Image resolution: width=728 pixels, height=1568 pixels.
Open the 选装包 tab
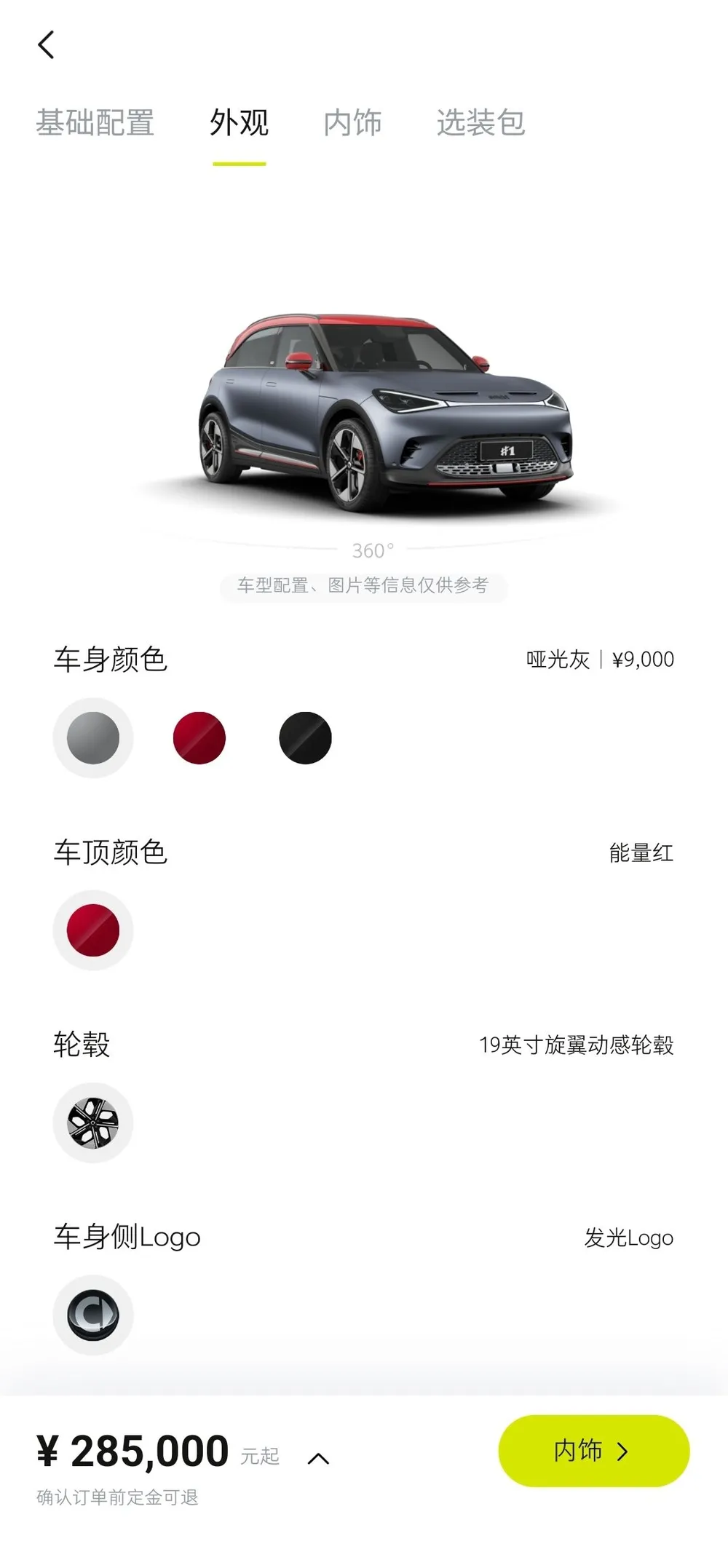pos(480,122)
